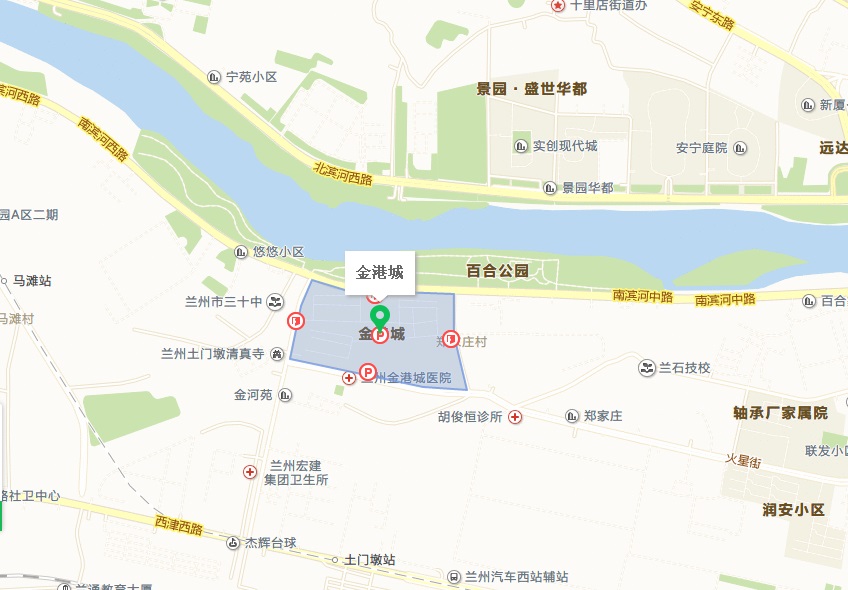Tap the 百合公园 park label
The width and height of the screenshot is (848, 590).
point(497,271)
